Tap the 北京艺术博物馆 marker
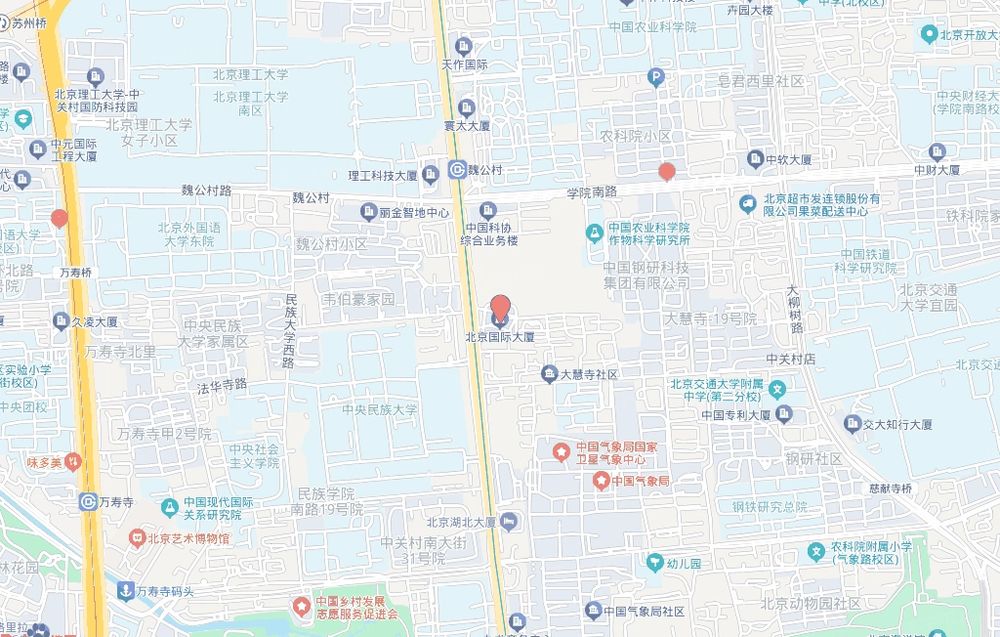 [135, 538]
